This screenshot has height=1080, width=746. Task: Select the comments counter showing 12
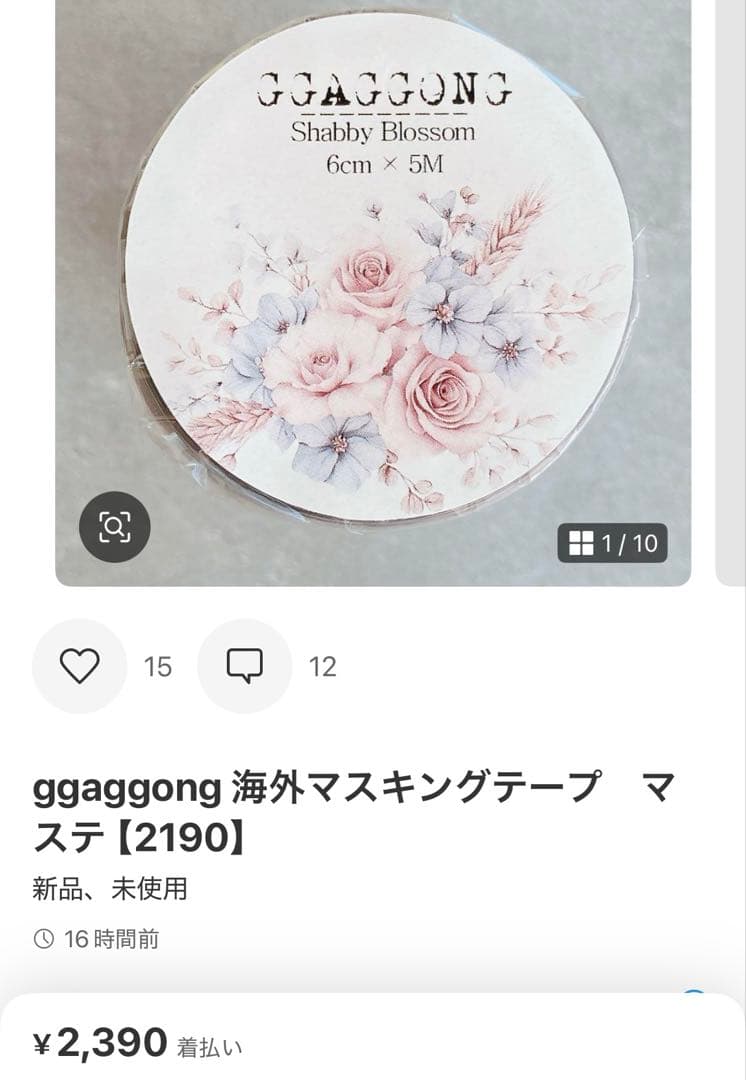coord(321,665)
